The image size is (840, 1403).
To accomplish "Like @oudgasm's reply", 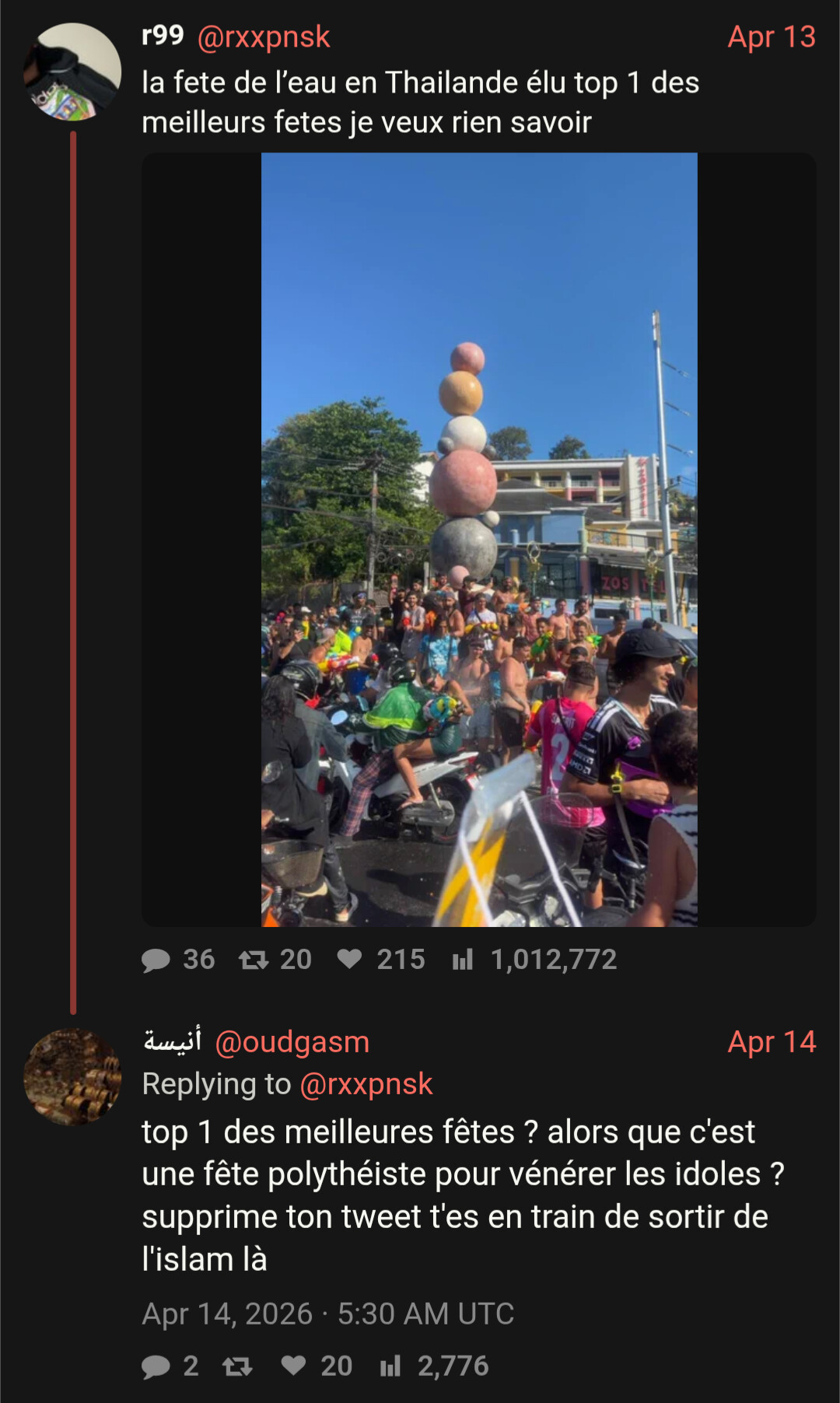I will click(x=293, y=1366).
